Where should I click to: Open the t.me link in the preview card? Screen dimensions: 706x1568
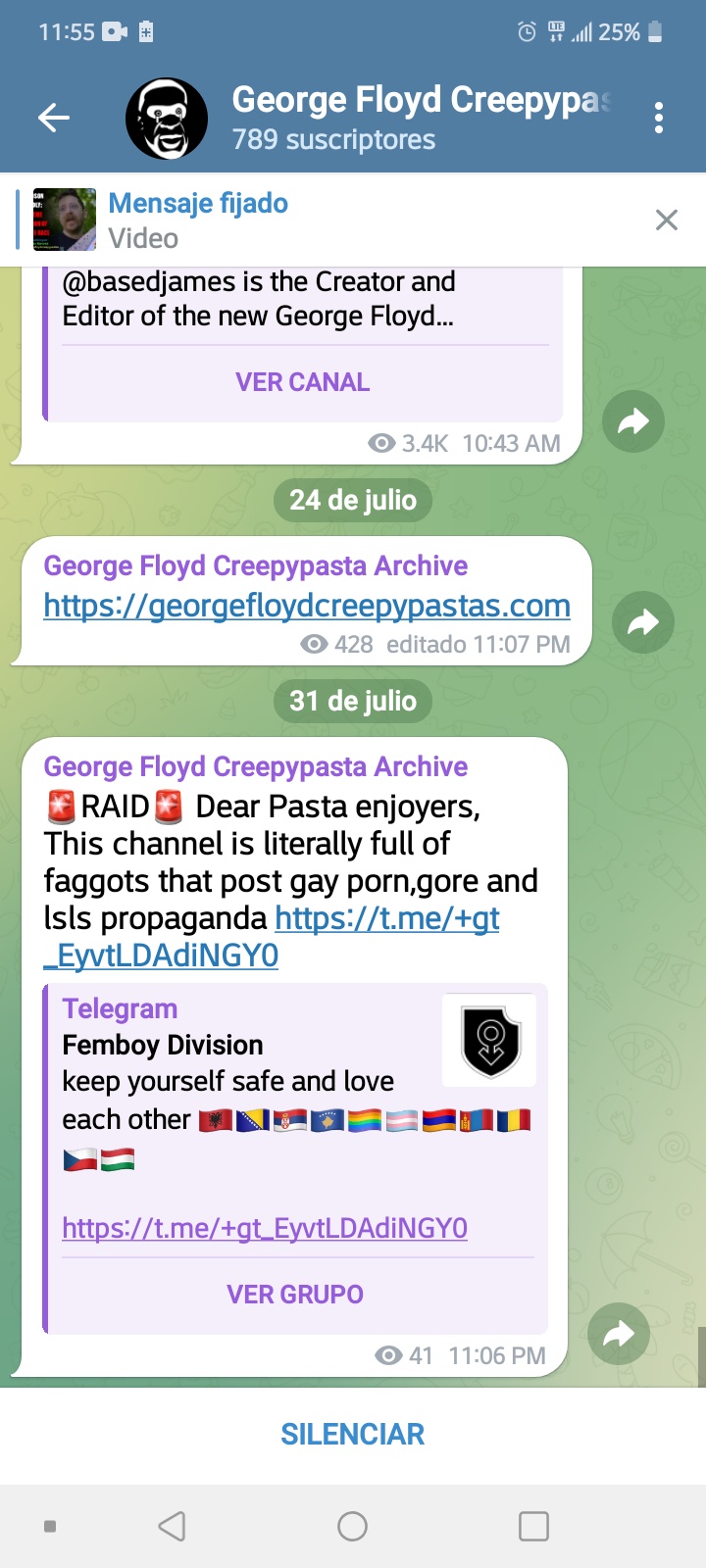(x=265, y=1228)
